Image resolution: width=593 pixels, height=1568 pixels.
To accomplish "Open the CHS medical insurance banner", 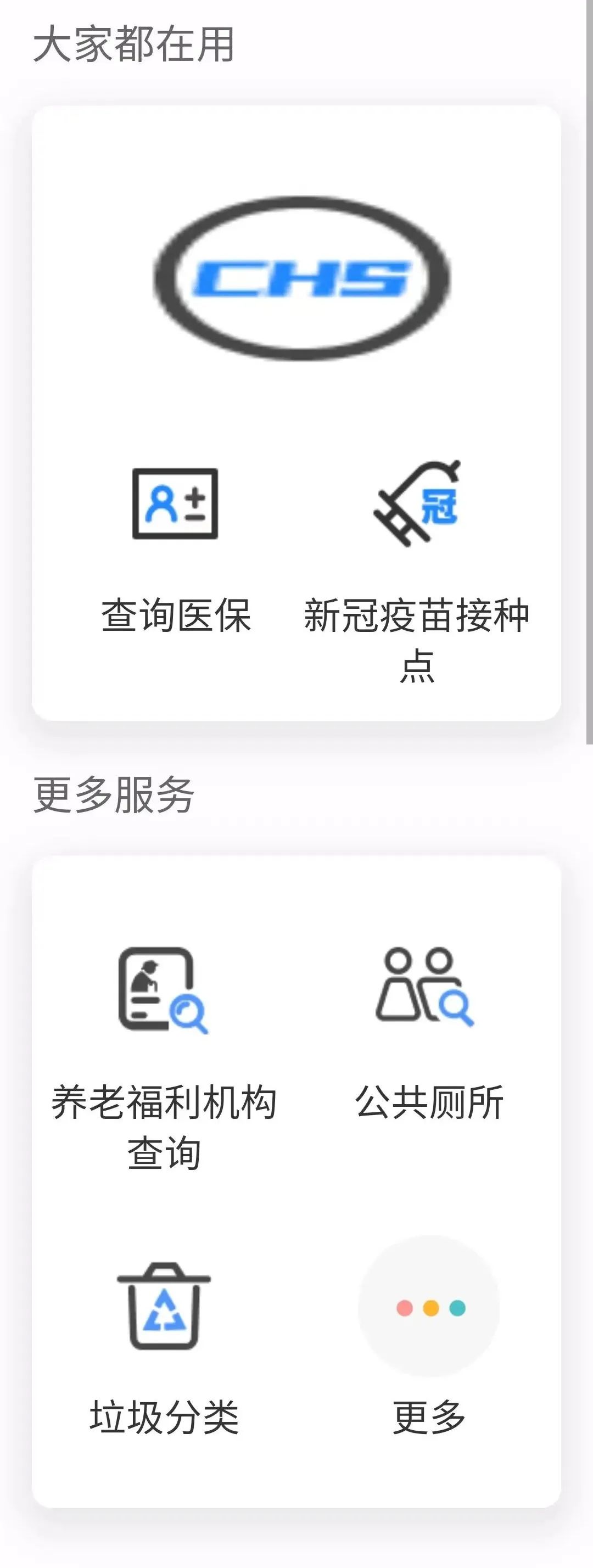I will [301, 278].
